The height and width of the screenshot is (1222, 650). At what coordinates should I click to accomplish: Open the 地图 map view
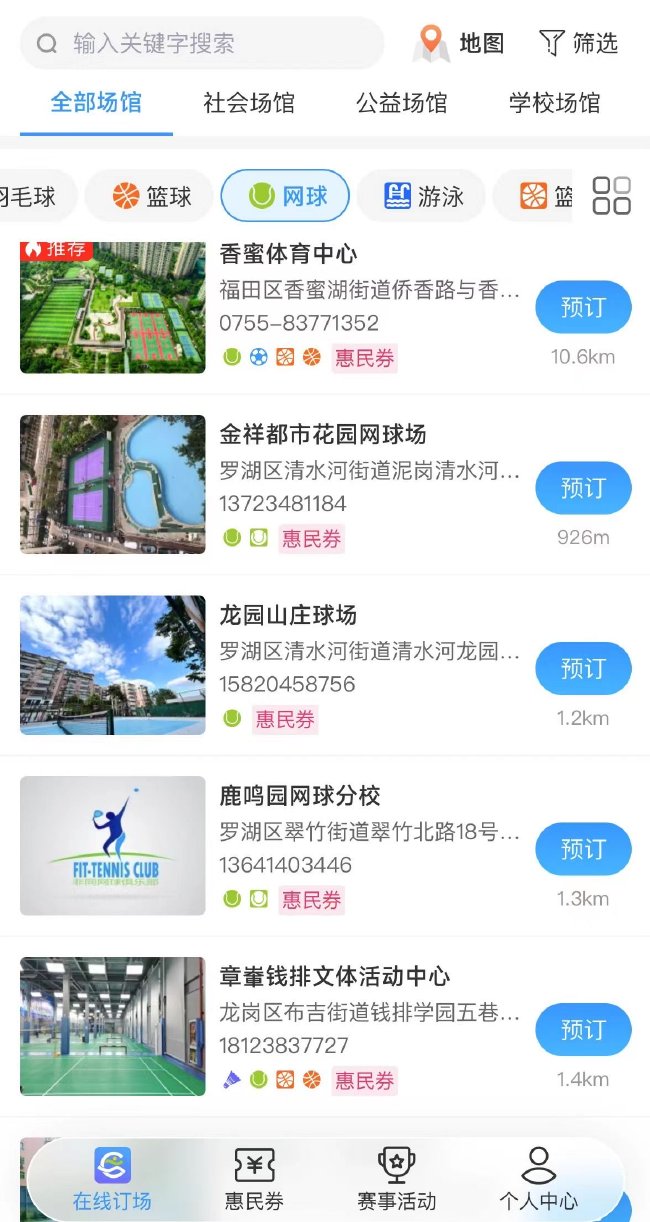[459, 43]
